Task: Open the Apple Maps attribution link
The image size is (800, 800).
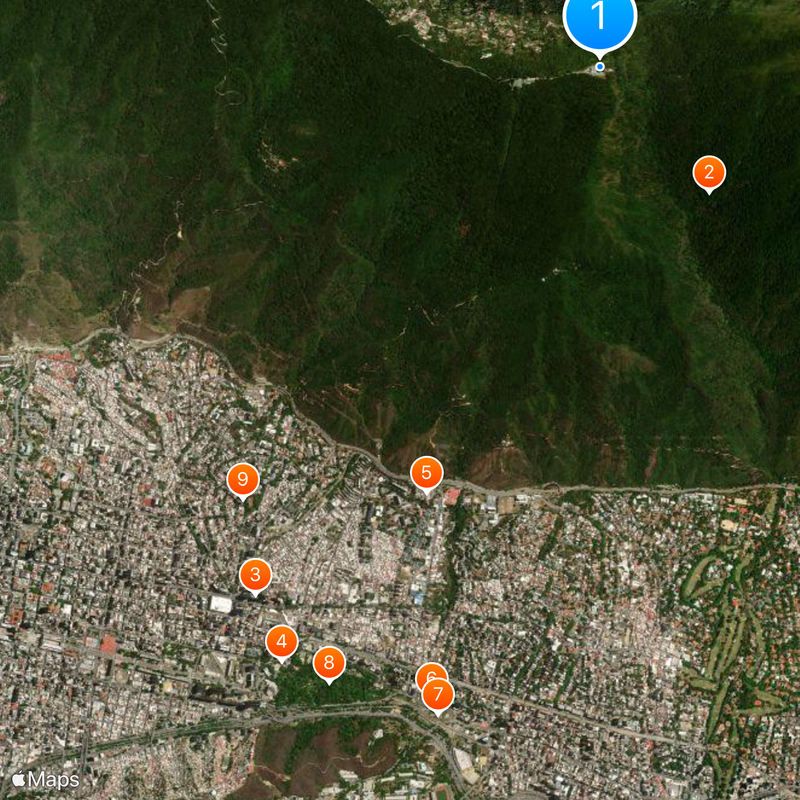Action: click(46, 779)
